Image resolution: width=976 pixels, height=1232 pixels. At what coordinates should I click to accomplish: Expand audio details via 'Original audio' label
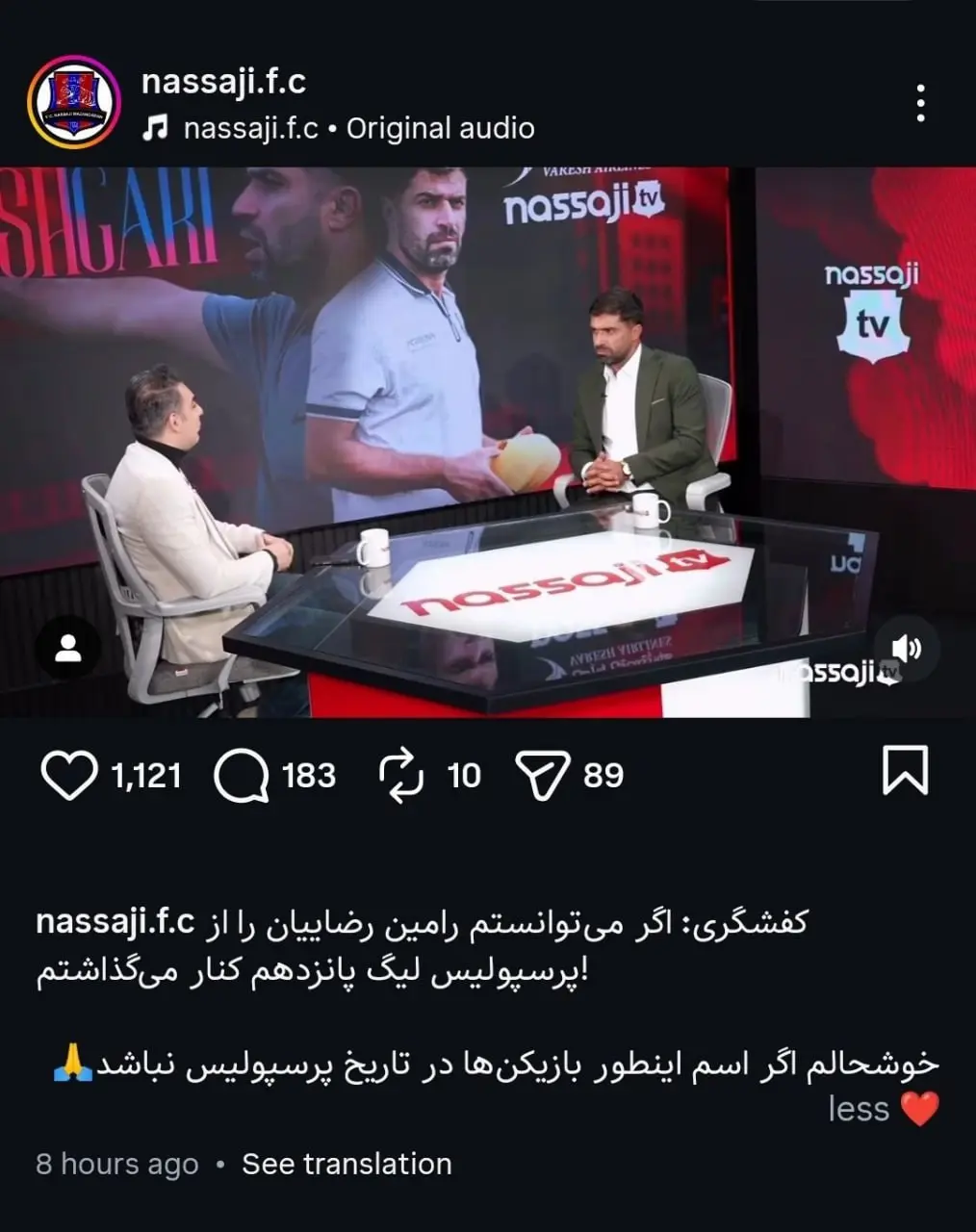click(x=441, y=127)
